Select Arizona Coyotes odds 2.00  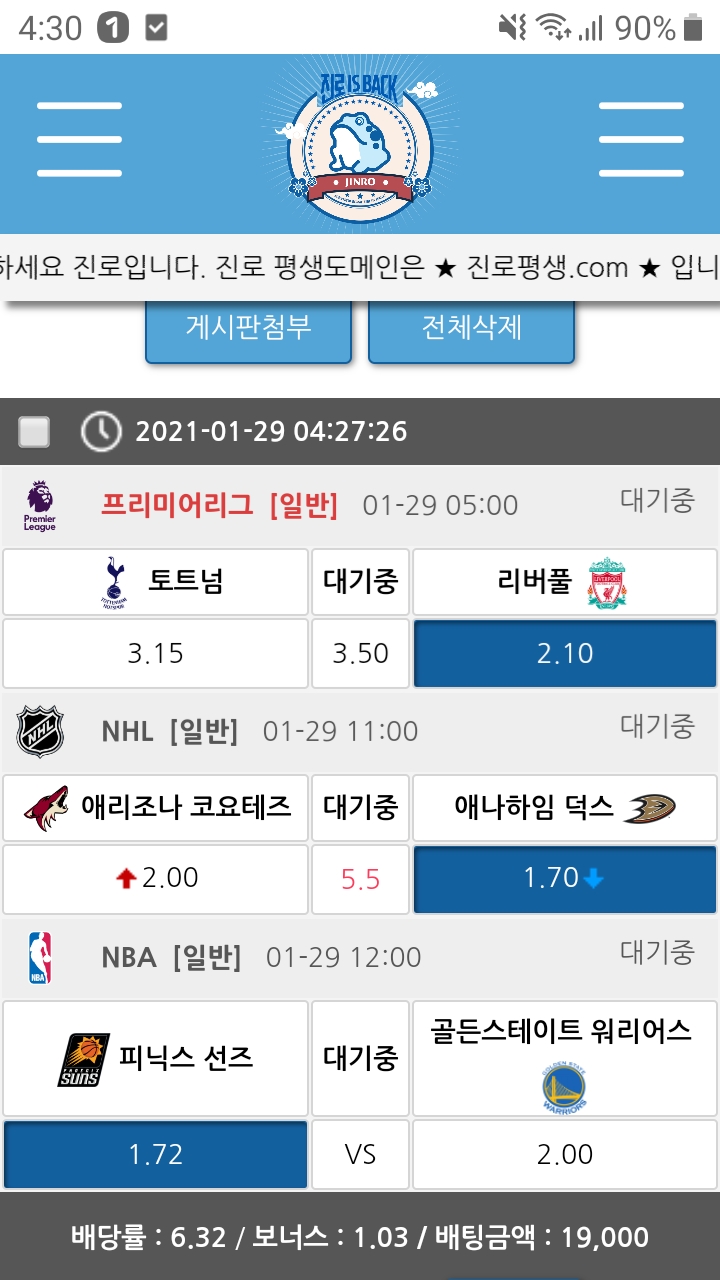point(155,878)
